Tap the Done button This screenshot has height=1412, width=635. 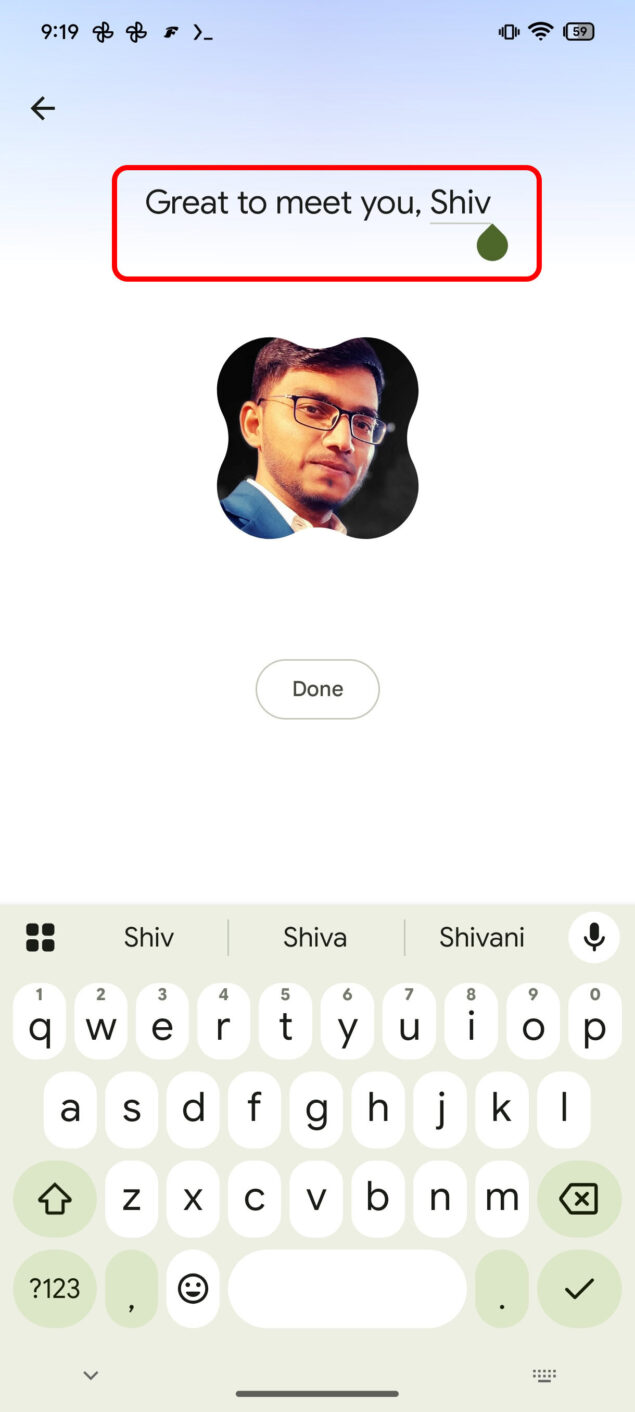[317, 689]
